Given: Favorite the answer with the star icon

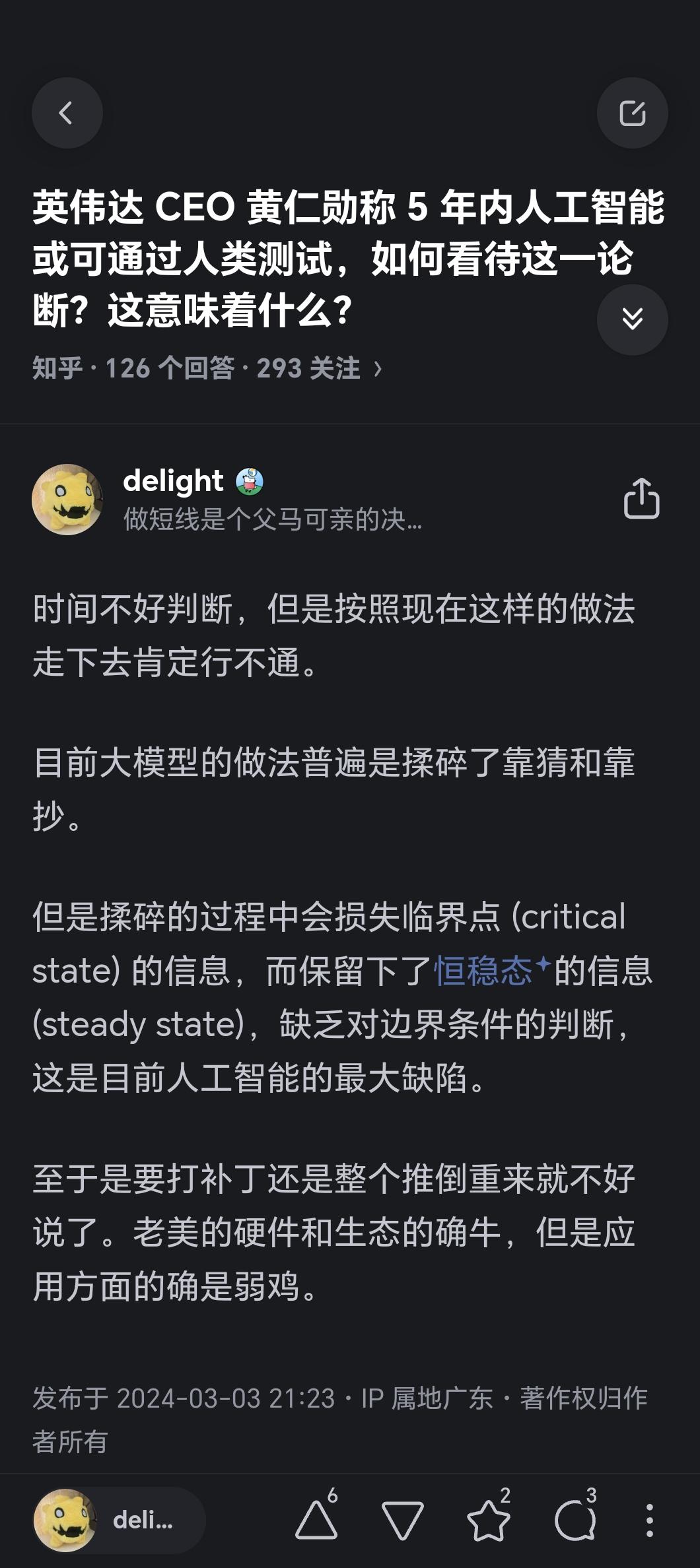Looking at the screenshot, I should click(489, 1520).
